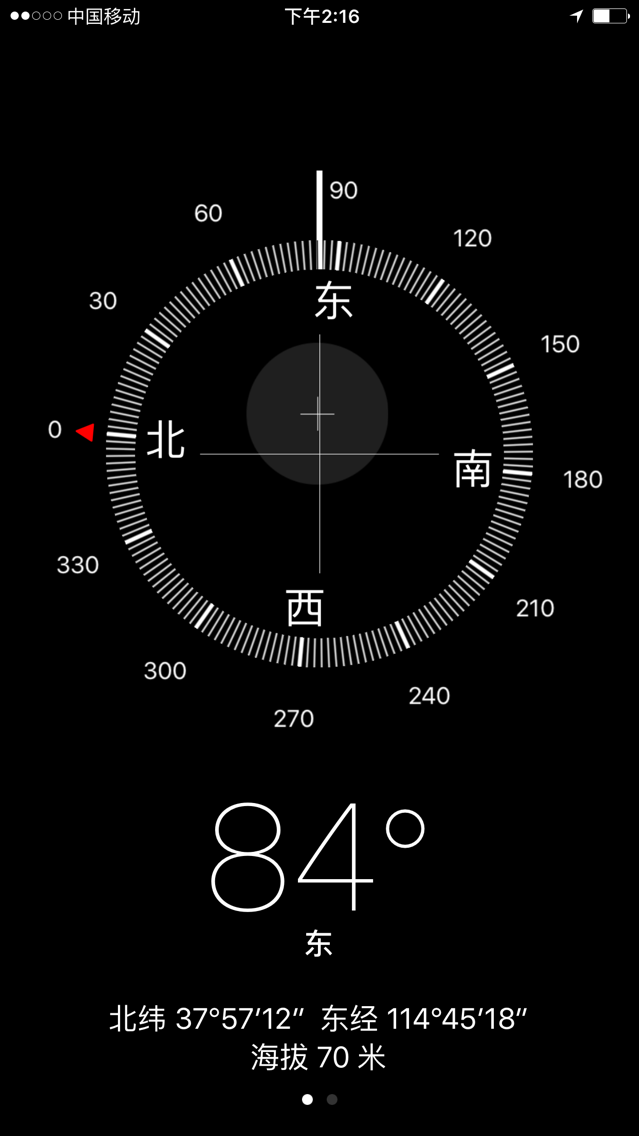Open the coordinates 北纬 37°57′12″ in Maps
This screenshot has height=1136, width=639.
[x=207, y=1019]
